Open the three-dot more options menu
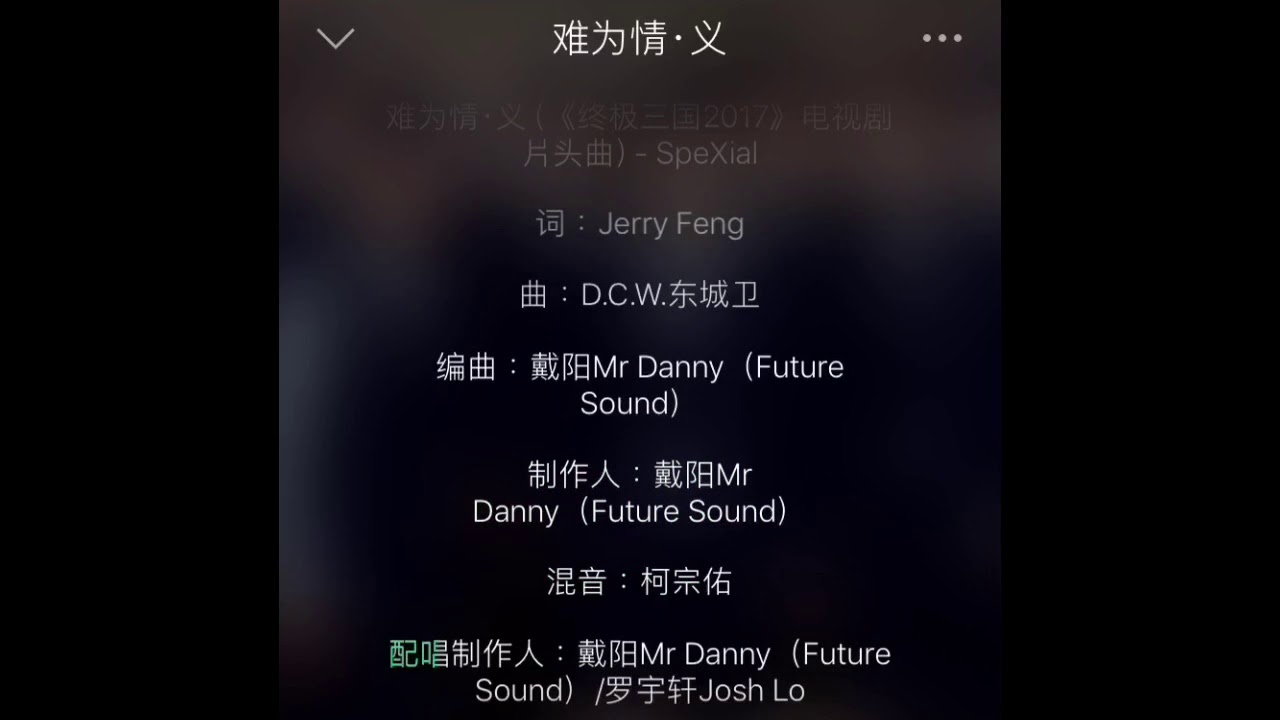Image resolution: width=1280 pixels, height=720 pixels. click(x=942, y=39)
